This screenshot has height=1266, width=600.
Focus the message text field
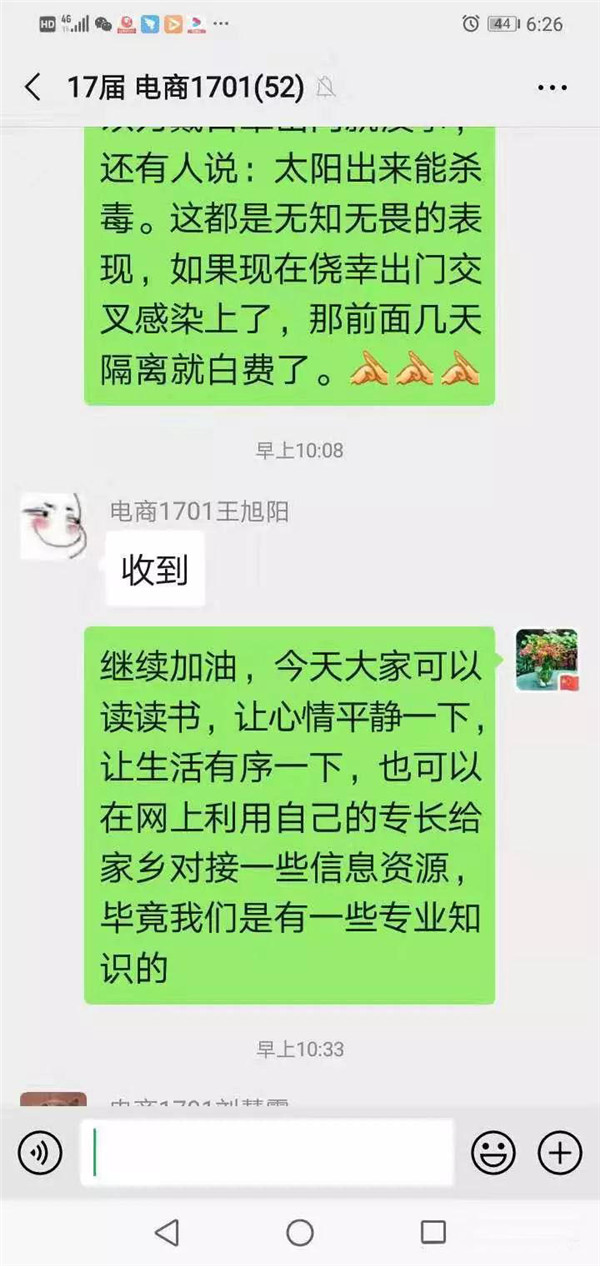click(x=268, y=1153)
